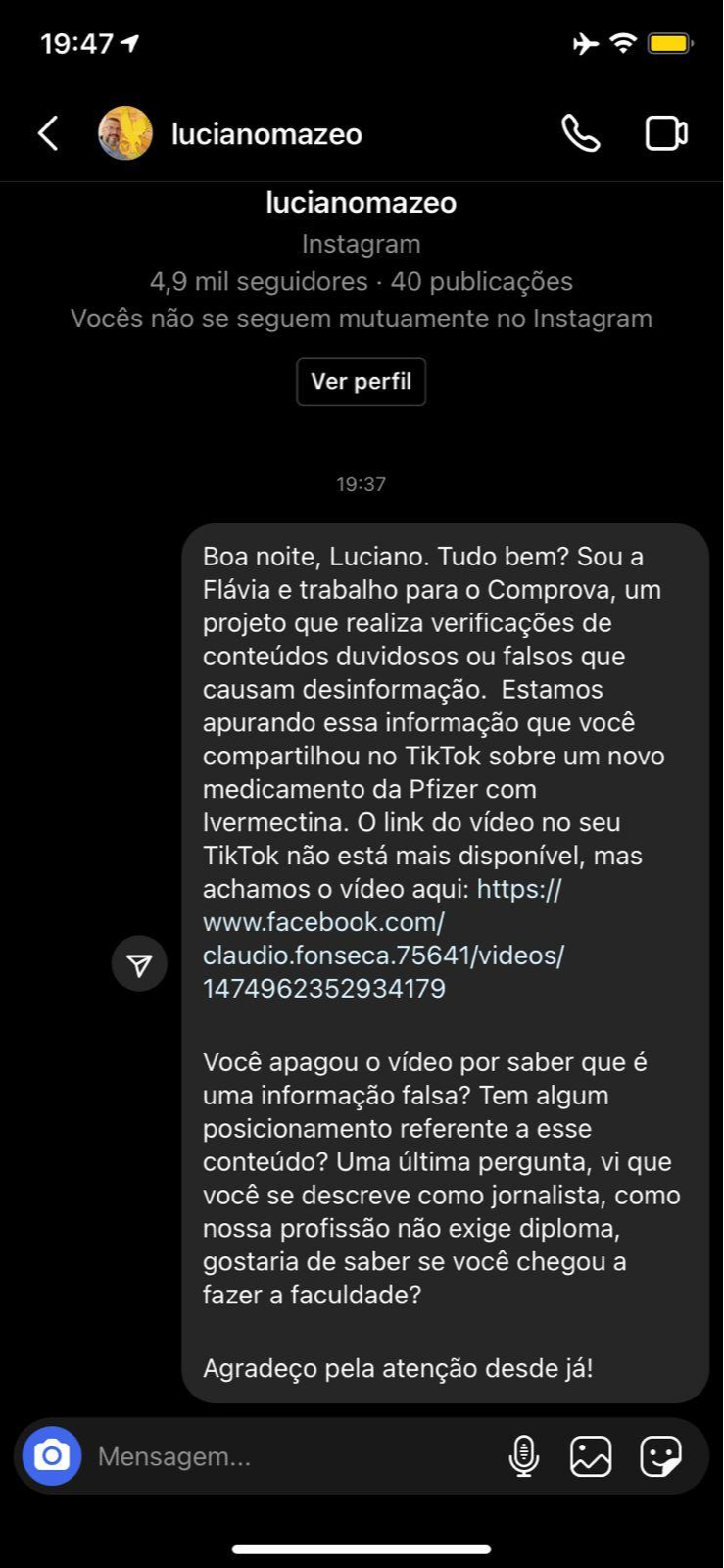The width and height of the screenshot is (724, 1568).
Task: Open the sticker picker
Action: click(x=660, y=1455)
